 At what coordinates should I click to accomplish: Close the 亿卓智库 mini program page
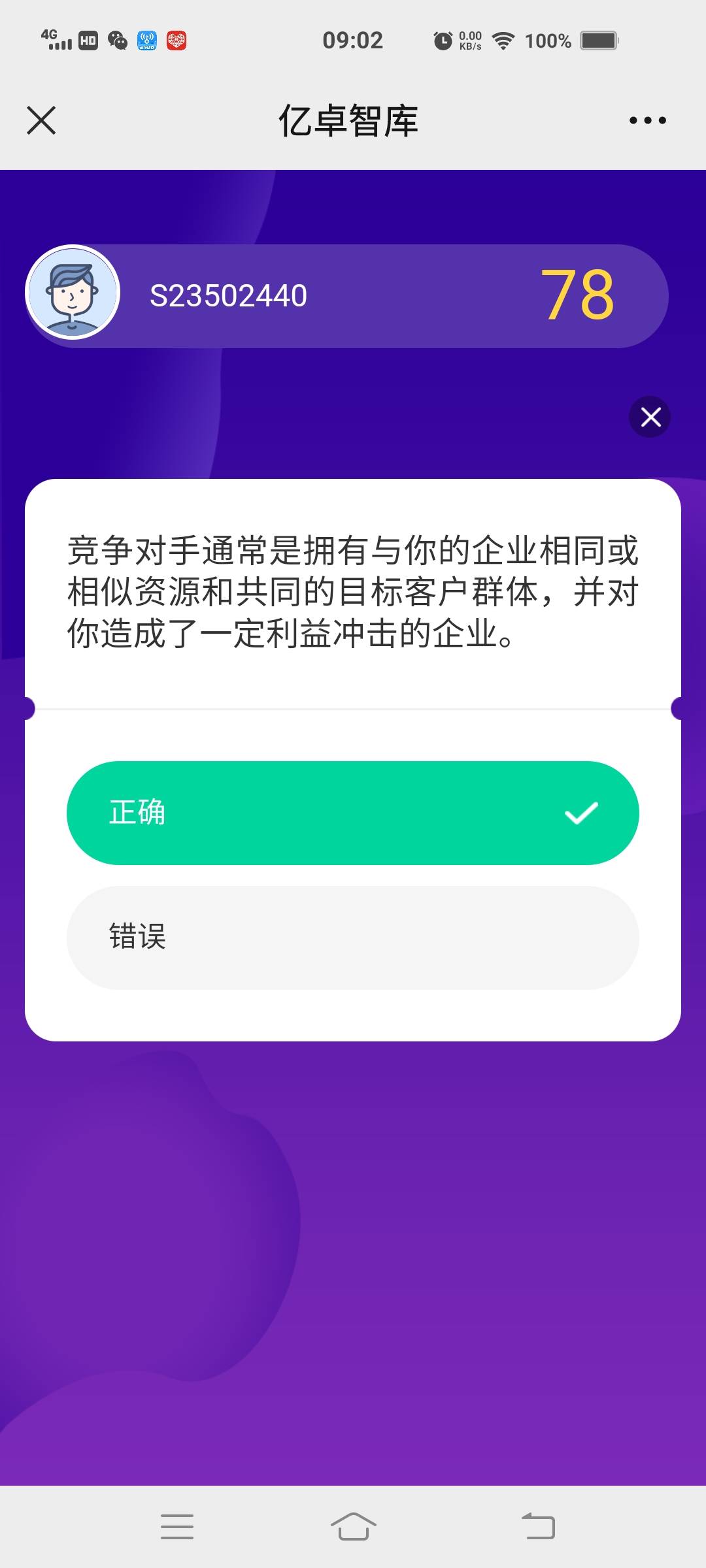tap(41, 121)
